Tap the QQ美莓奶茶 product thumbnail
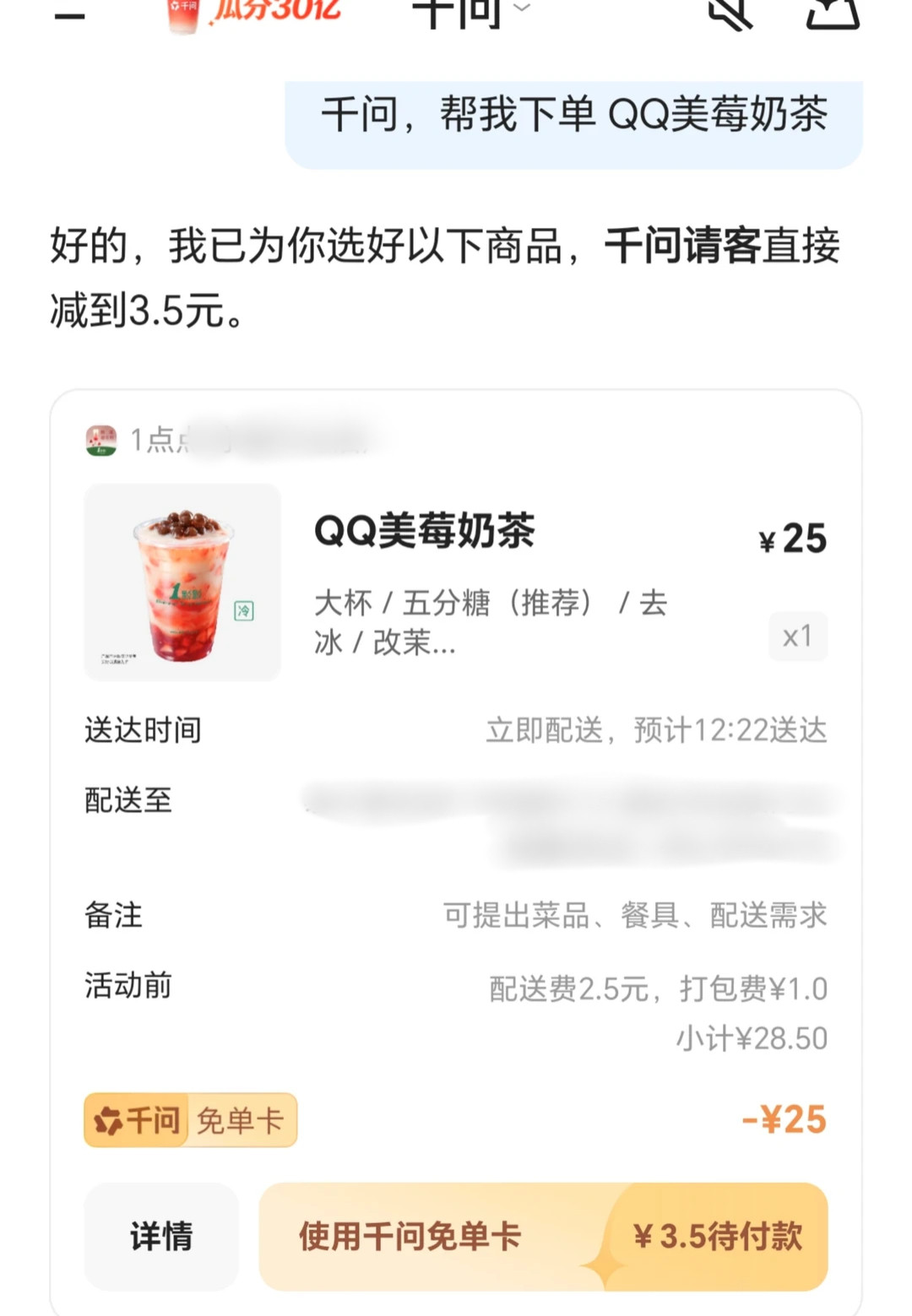Image resolution: width=912 pixels, height=1316 pixels. (x=182, y=581)
